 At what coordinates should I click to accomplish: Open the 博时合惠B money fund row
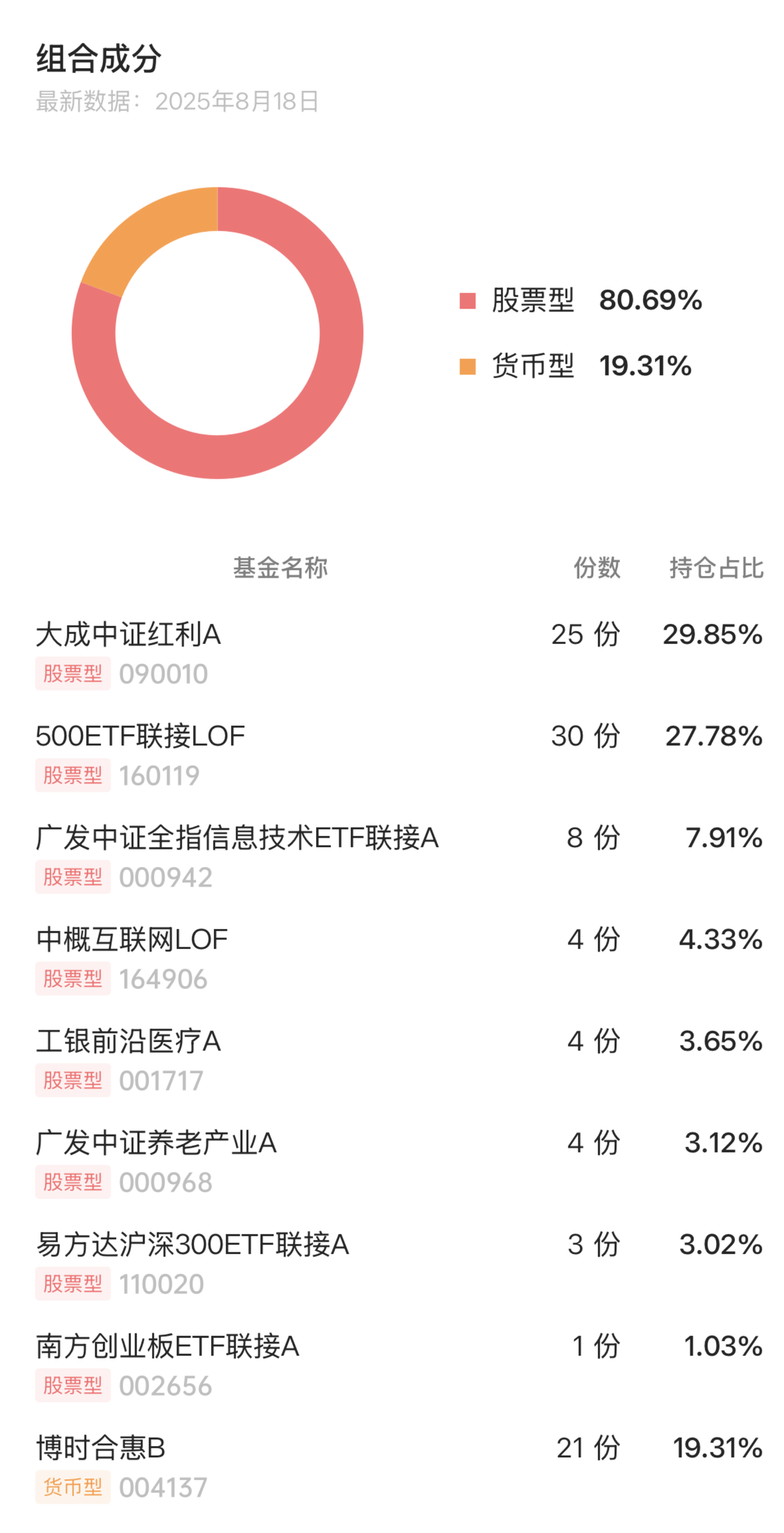coord(101,1448)
